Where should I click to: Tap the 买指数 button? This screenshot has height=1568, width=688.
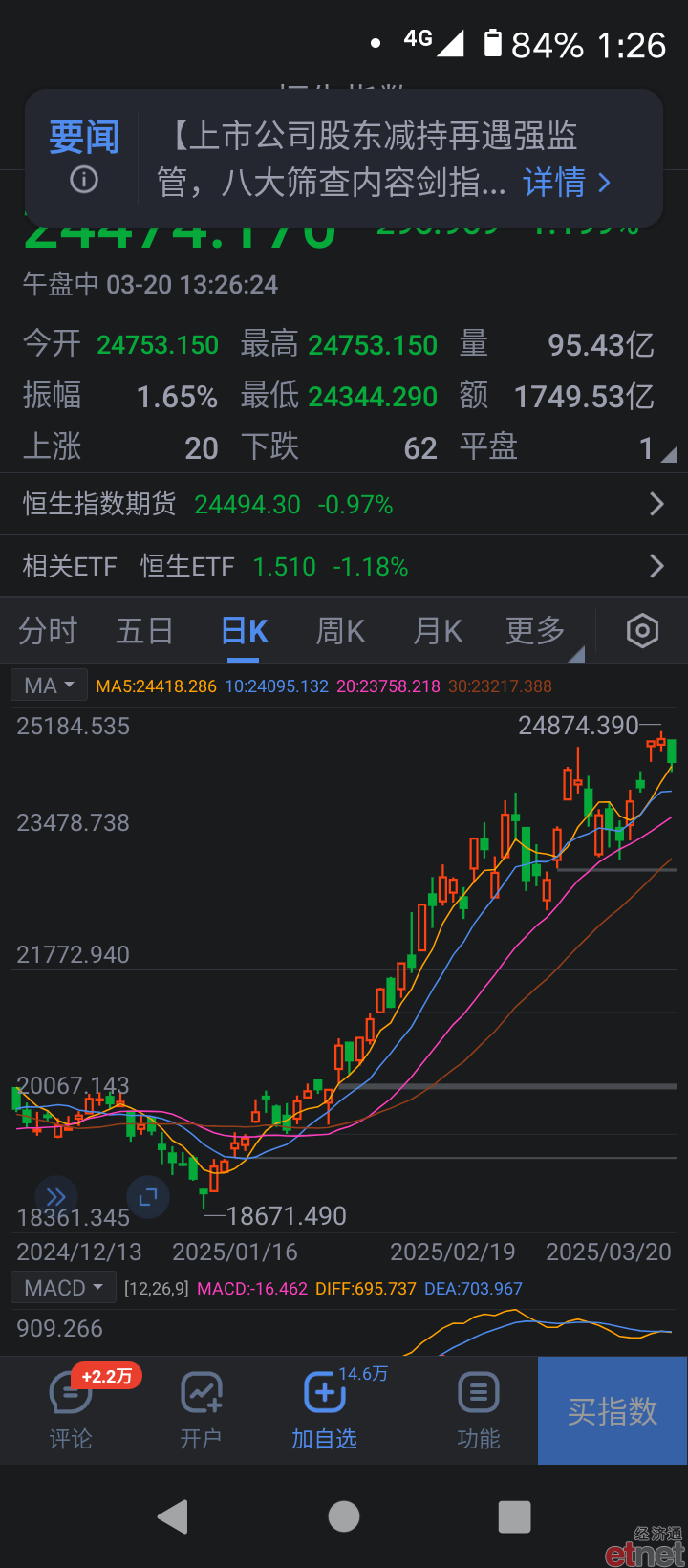pos(613,1410)
